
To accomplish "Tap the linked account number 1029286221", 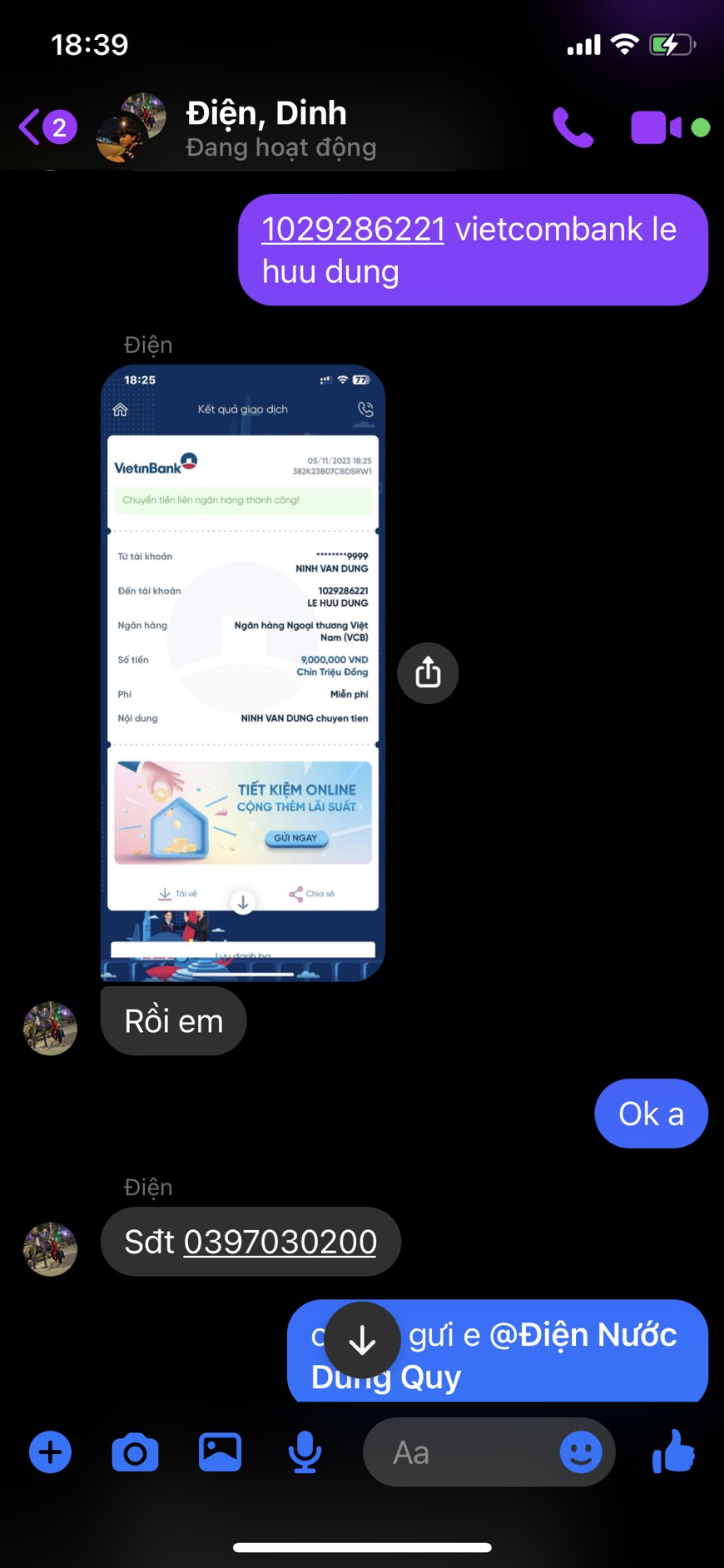I will [x=353, y=229].
